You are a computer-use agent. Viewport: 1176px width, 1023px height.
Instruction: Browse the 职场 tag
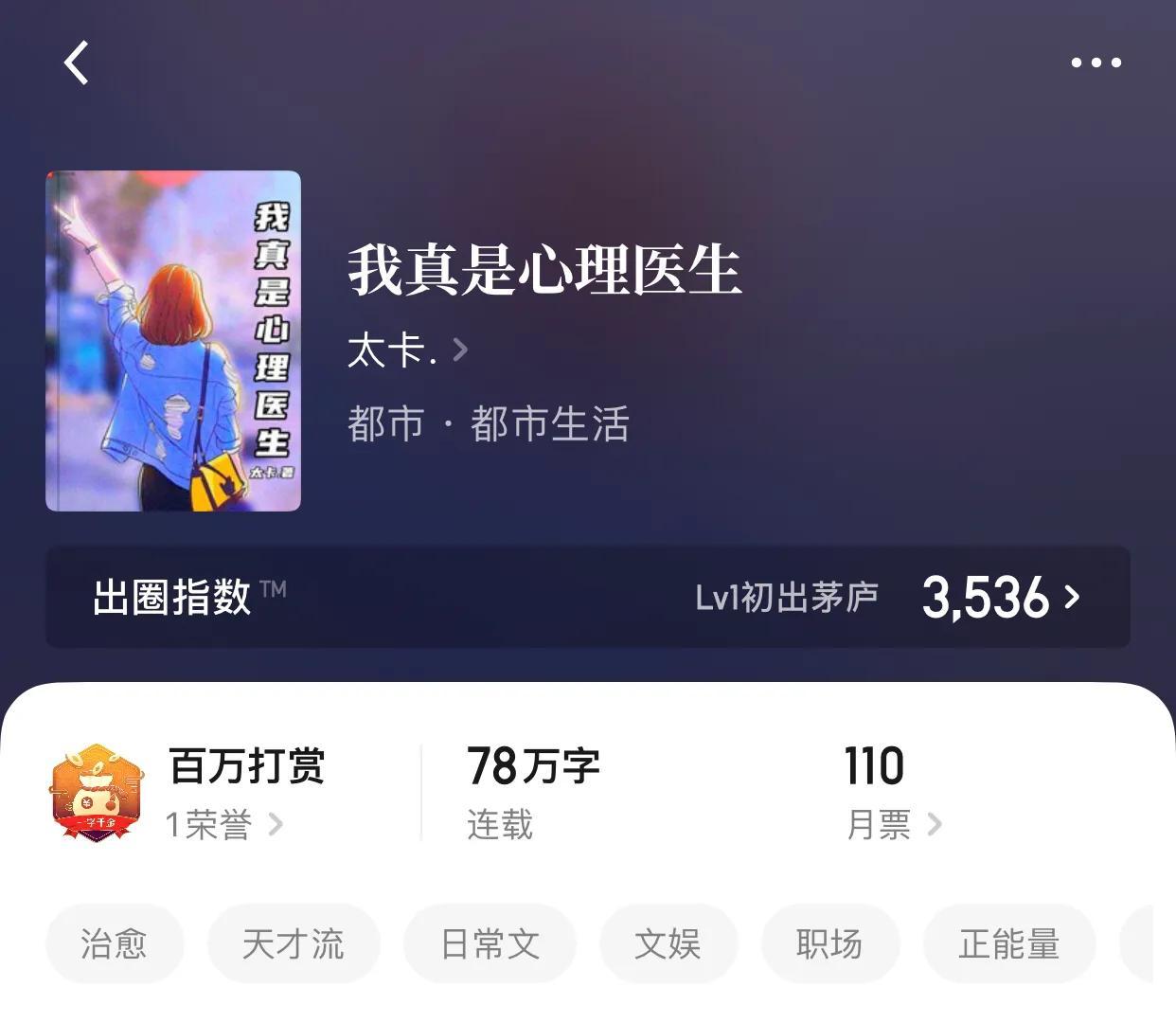click(829, 943)
